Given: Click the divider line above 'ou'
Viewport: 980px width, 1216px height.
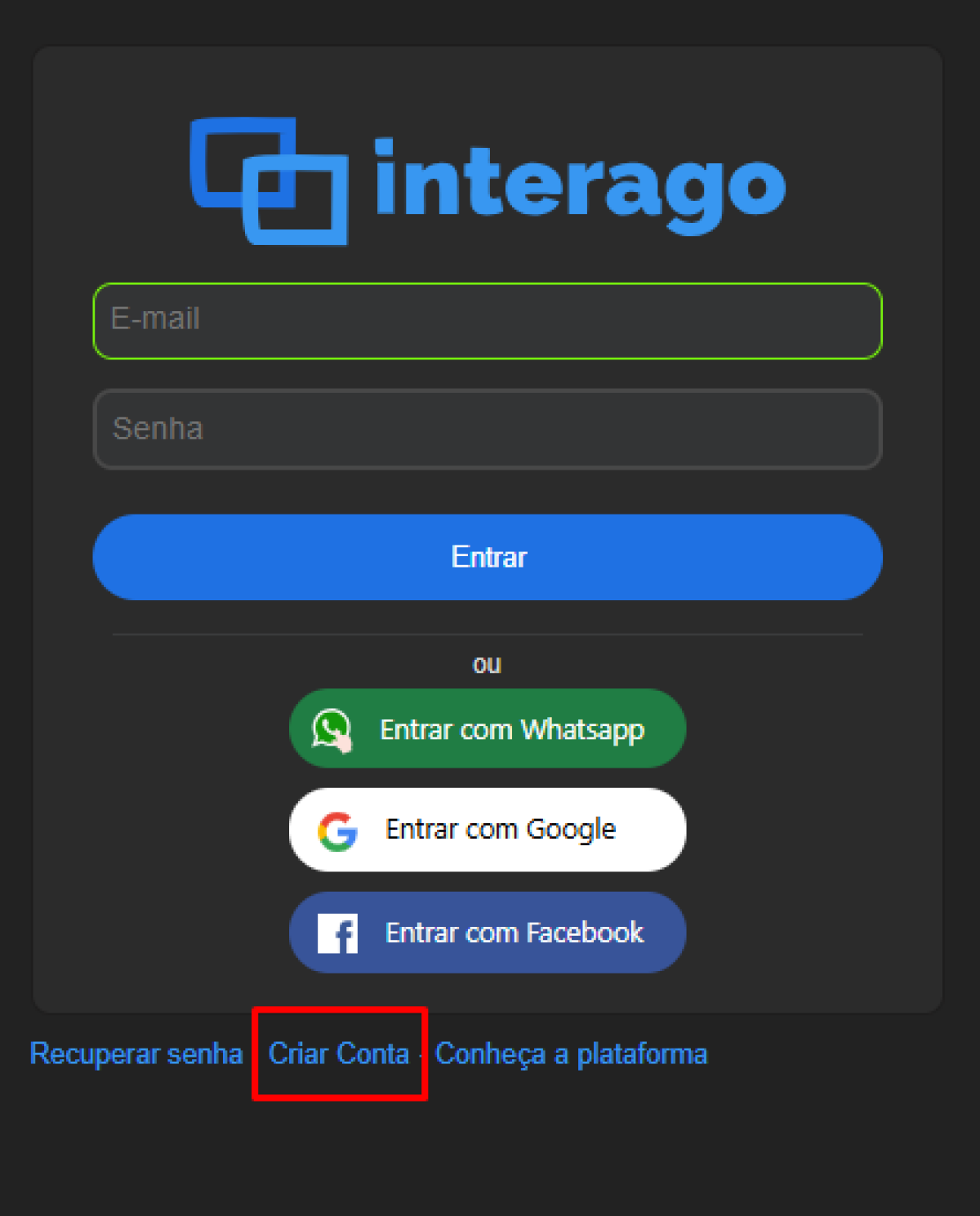Looking at the screenshot, I should coord(488,630).
